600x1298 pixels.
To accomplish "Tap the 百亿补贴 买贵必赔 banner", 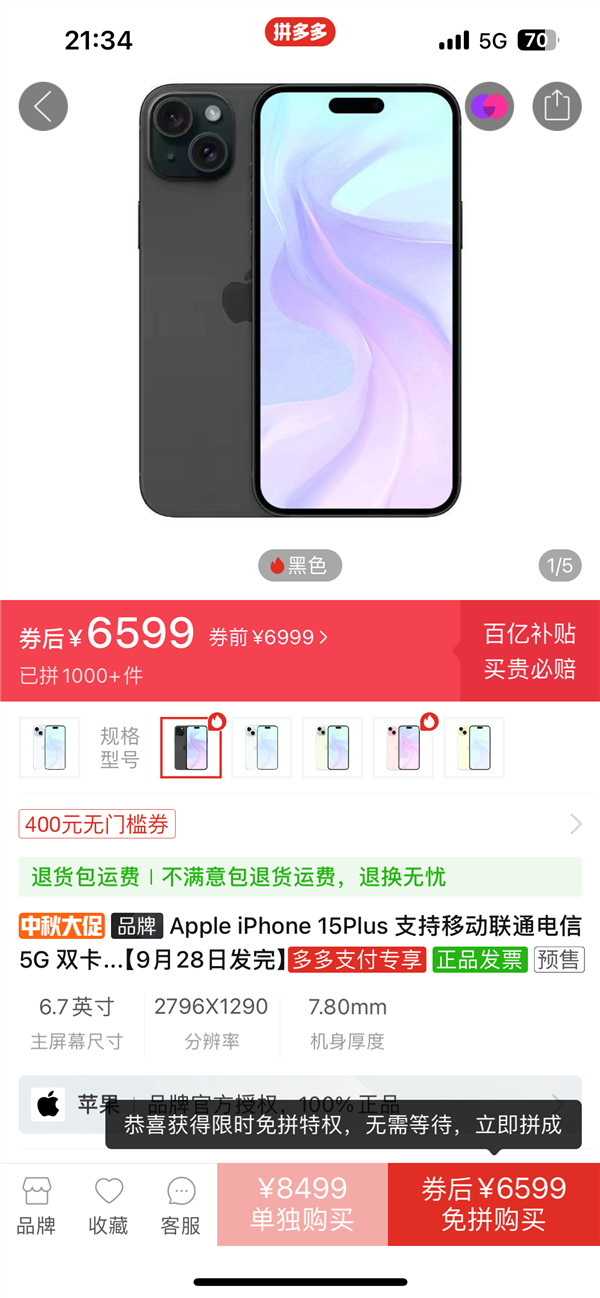I will coord(530,650).
